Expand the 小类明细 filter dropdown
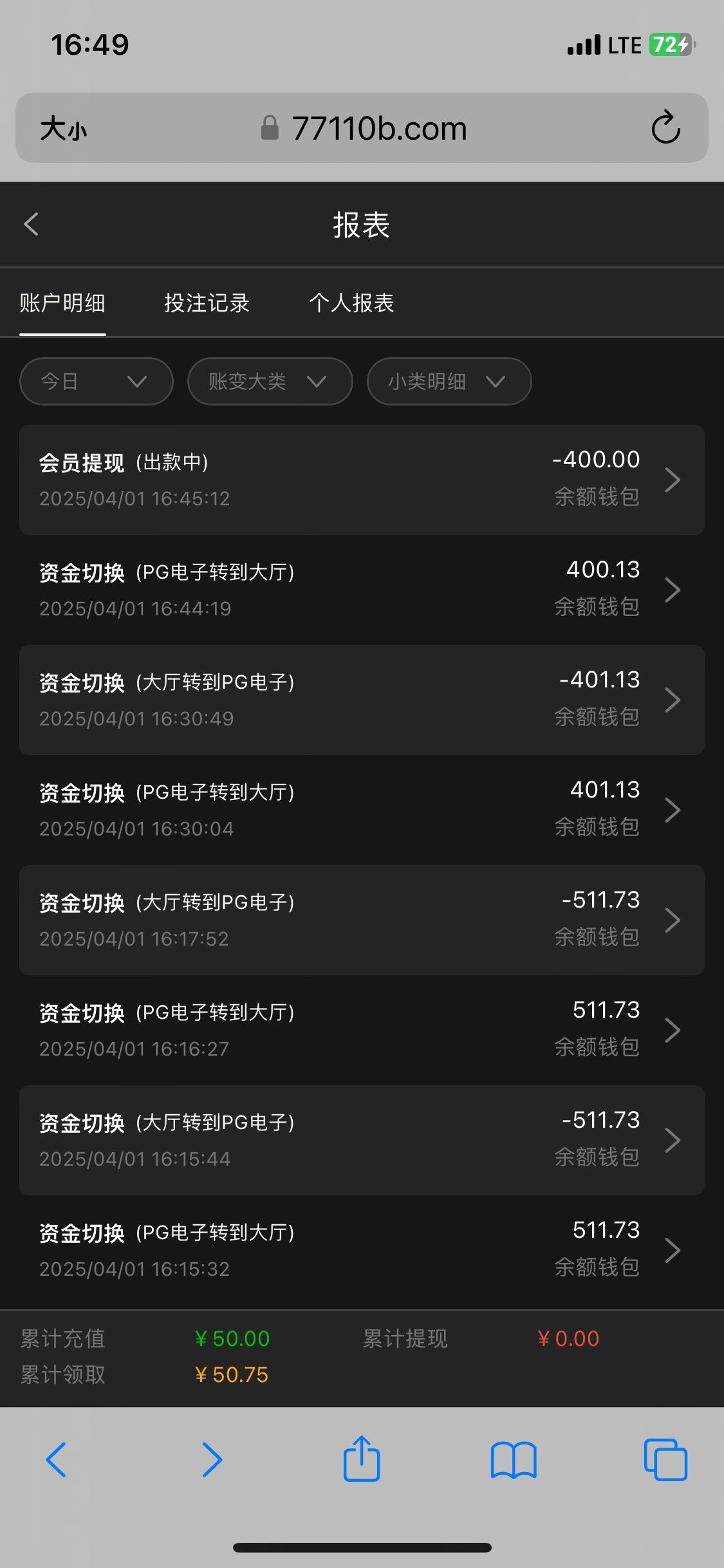 (449, 382)
